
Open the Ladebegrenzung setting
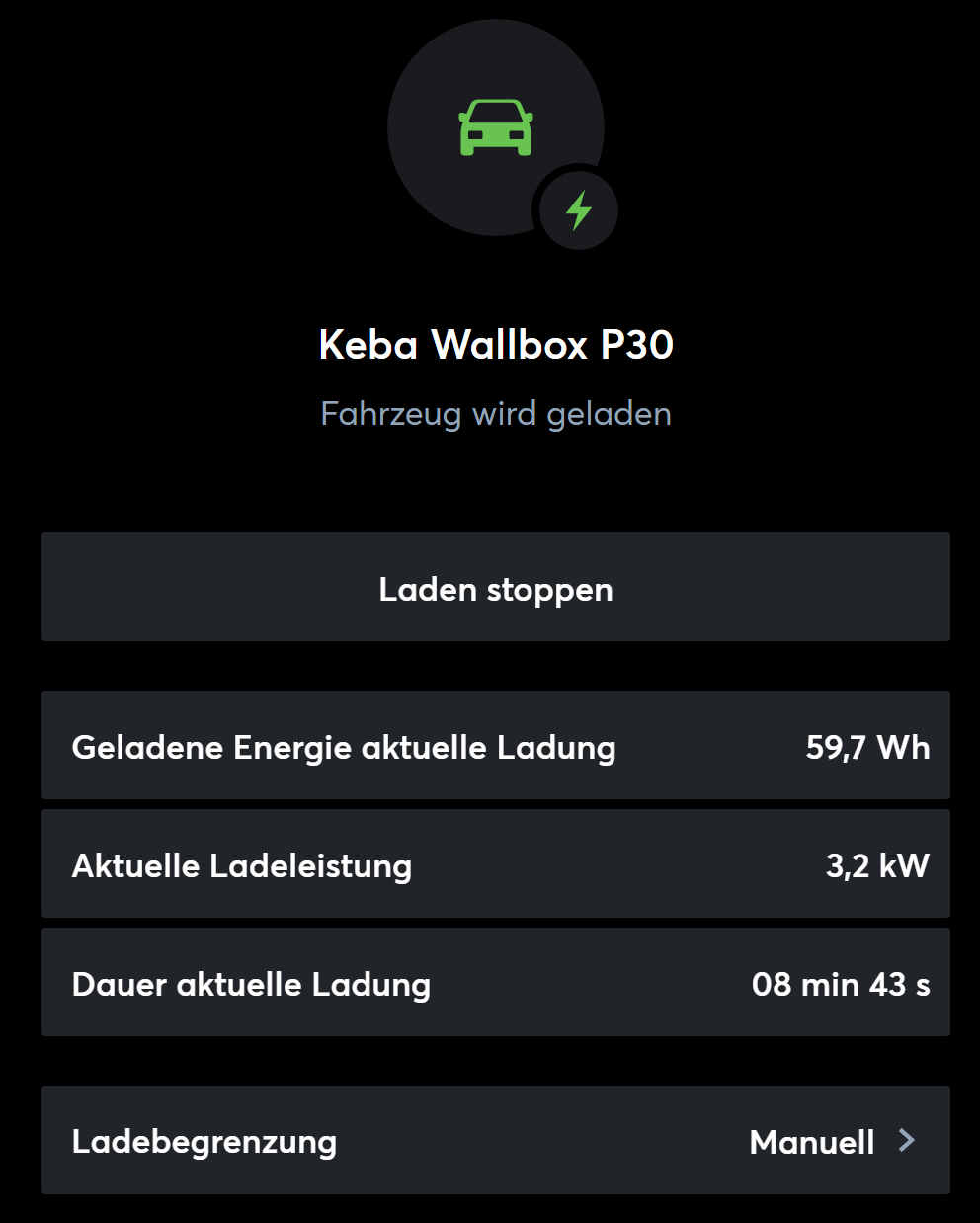point(496,1141)
